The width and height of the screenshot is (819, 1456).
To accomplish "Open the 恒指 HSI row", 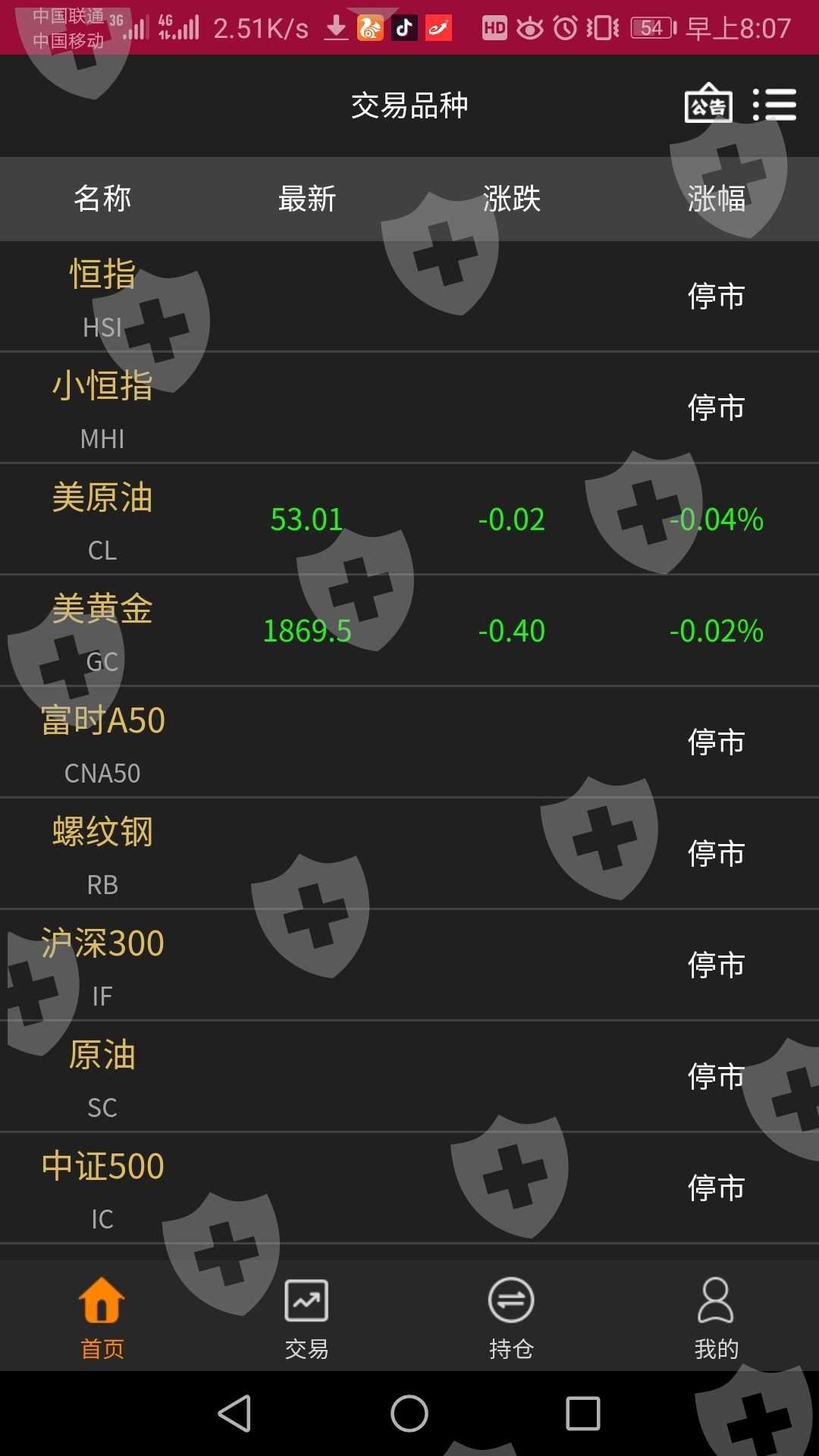I will point(409,297).
